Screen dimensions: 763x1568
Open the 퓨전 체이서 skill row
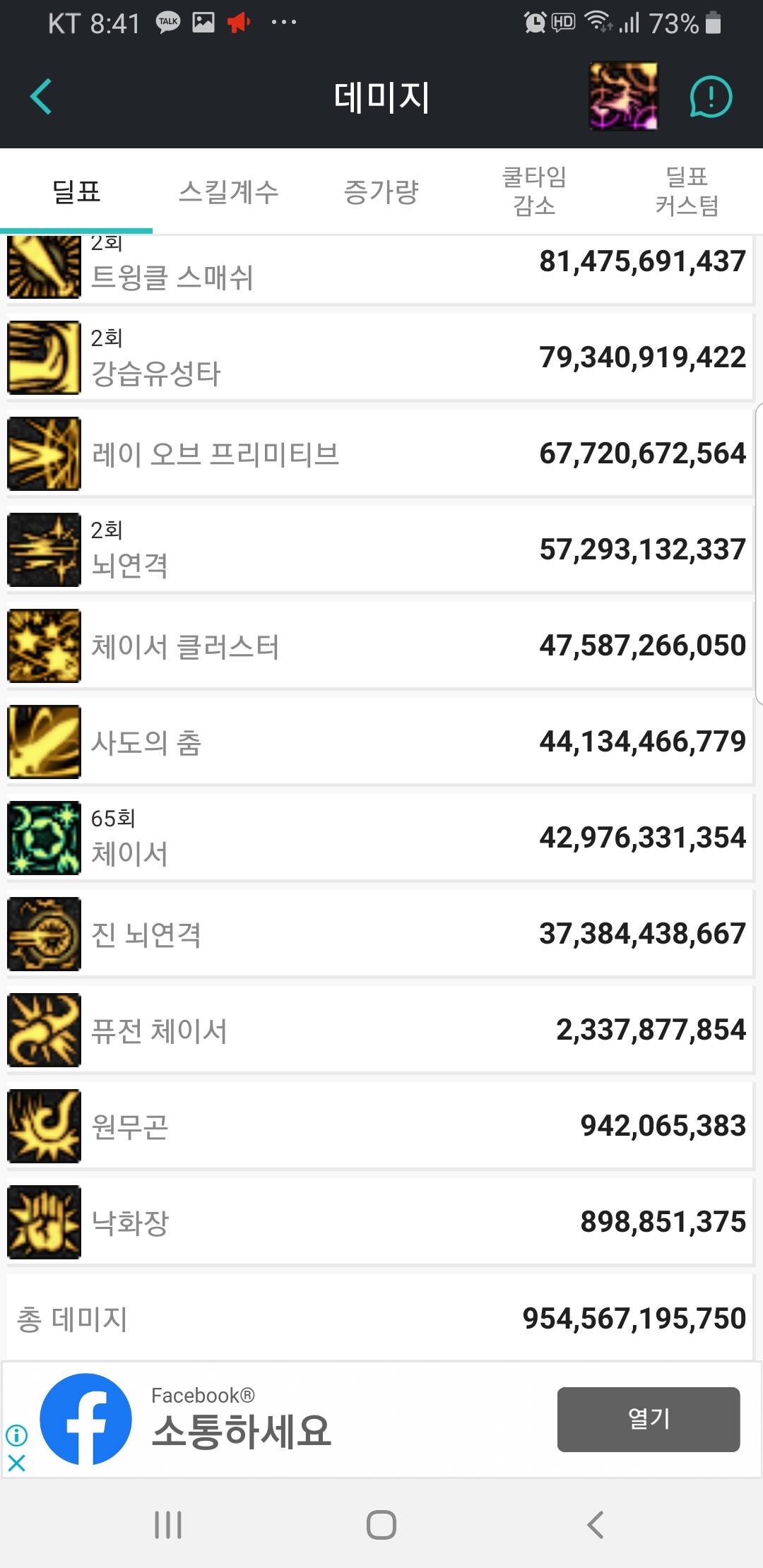(380, 1030)
